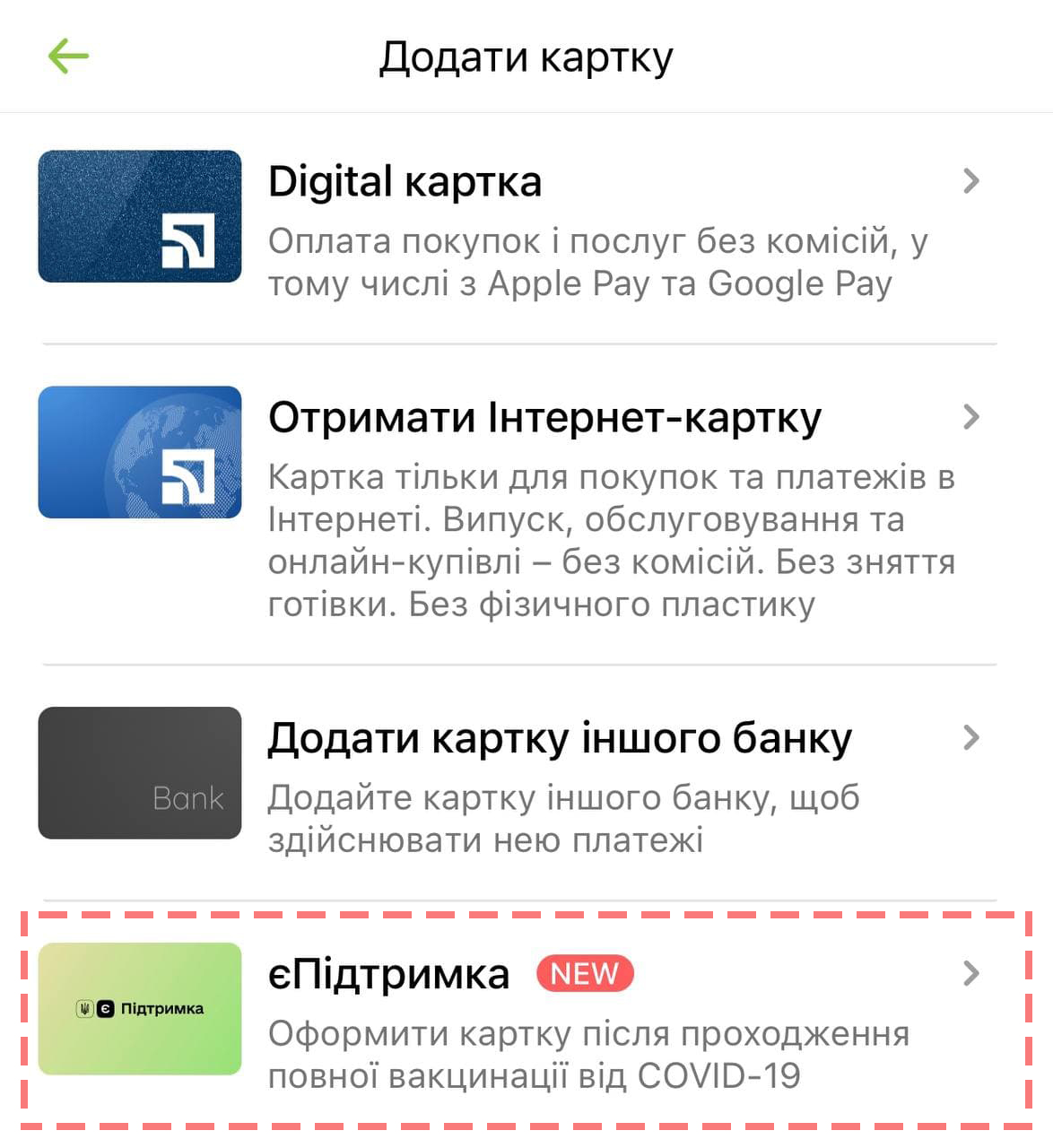Click the єПідтримка title link
Screen dimensions: 1053x1148
[x=389, y=973]
